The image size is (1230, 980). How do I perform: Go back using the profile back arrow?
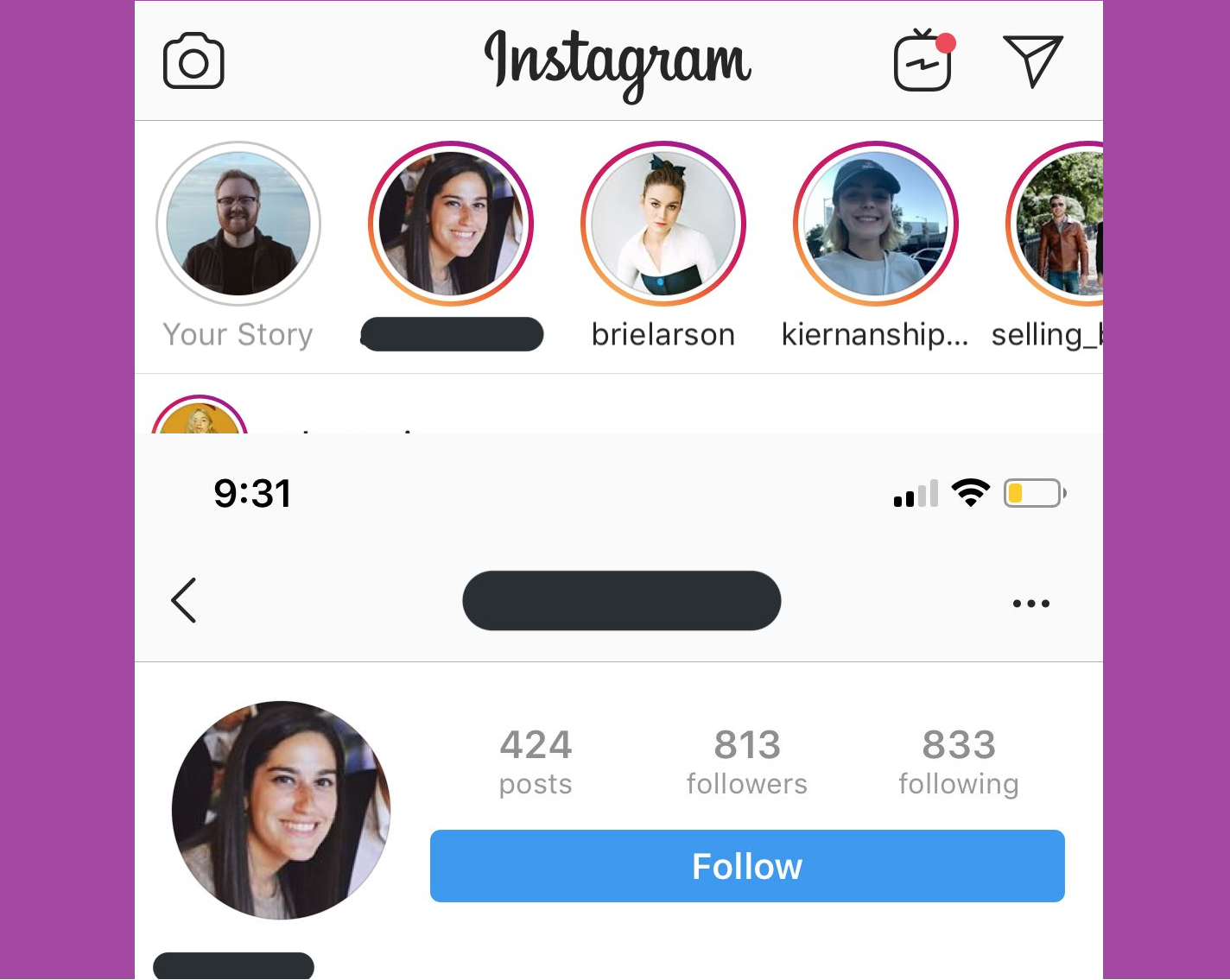(184, 601)
